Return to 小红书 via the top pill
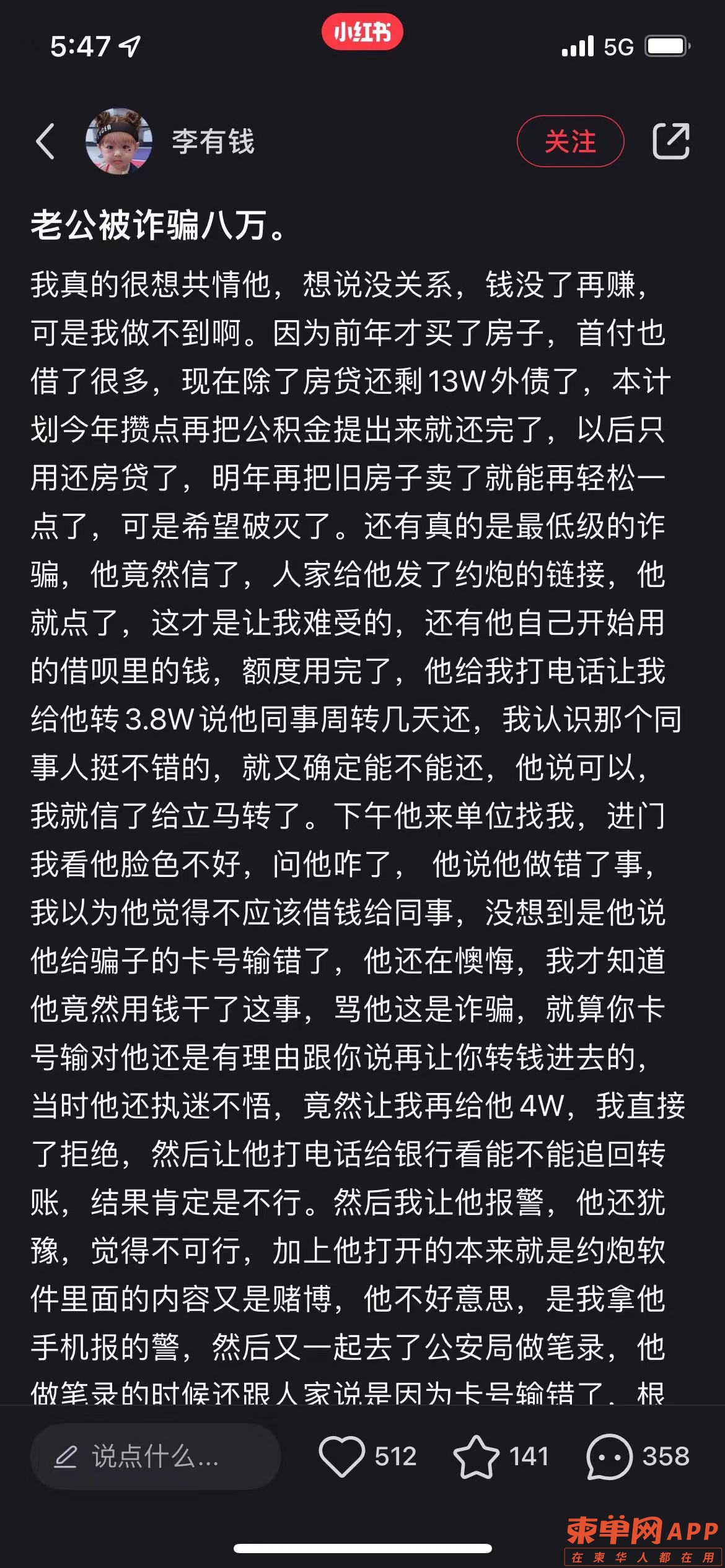 (362, 32)
